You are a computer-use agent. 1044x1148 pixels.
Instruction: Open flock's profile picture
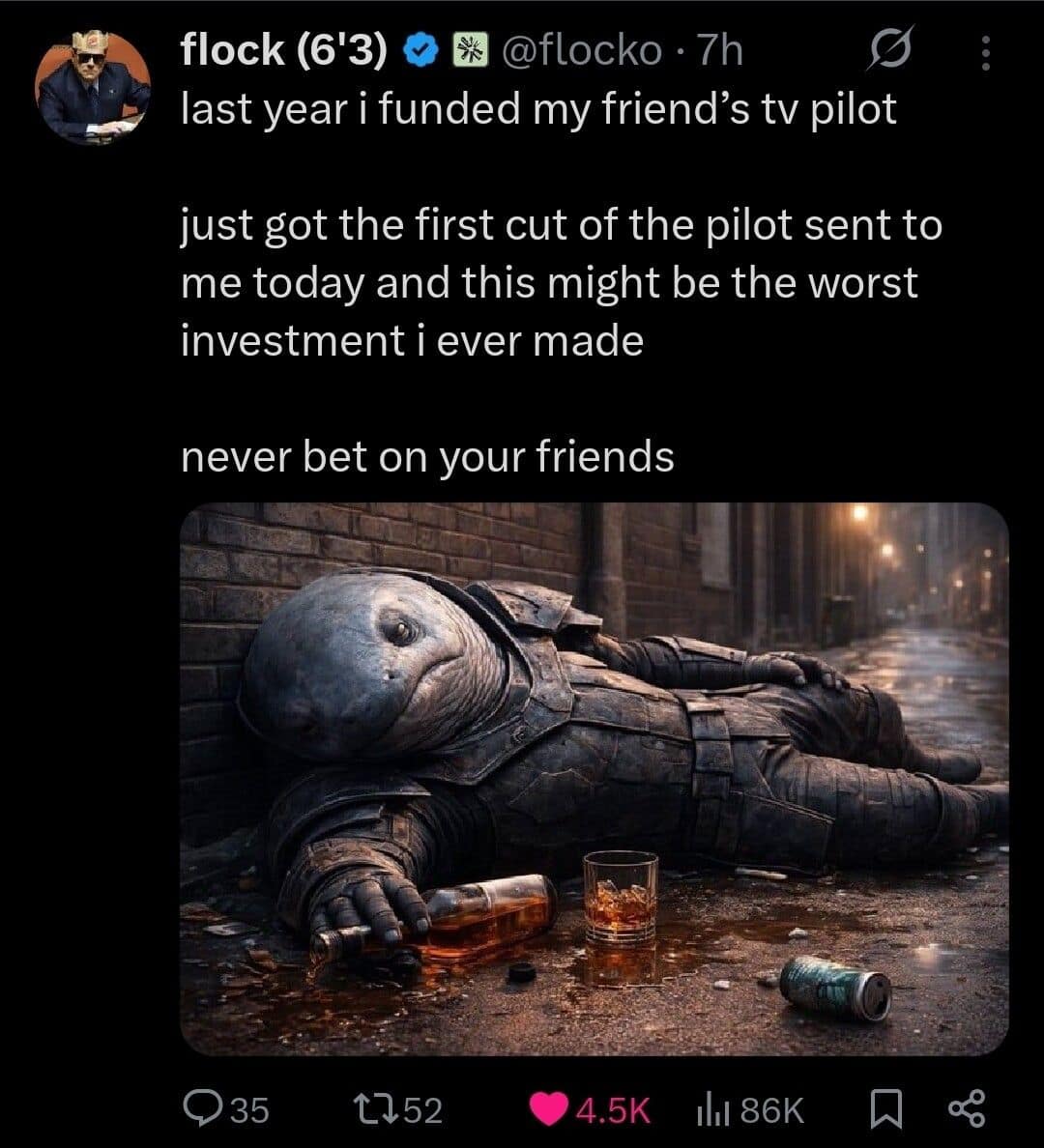click(94, 87)
